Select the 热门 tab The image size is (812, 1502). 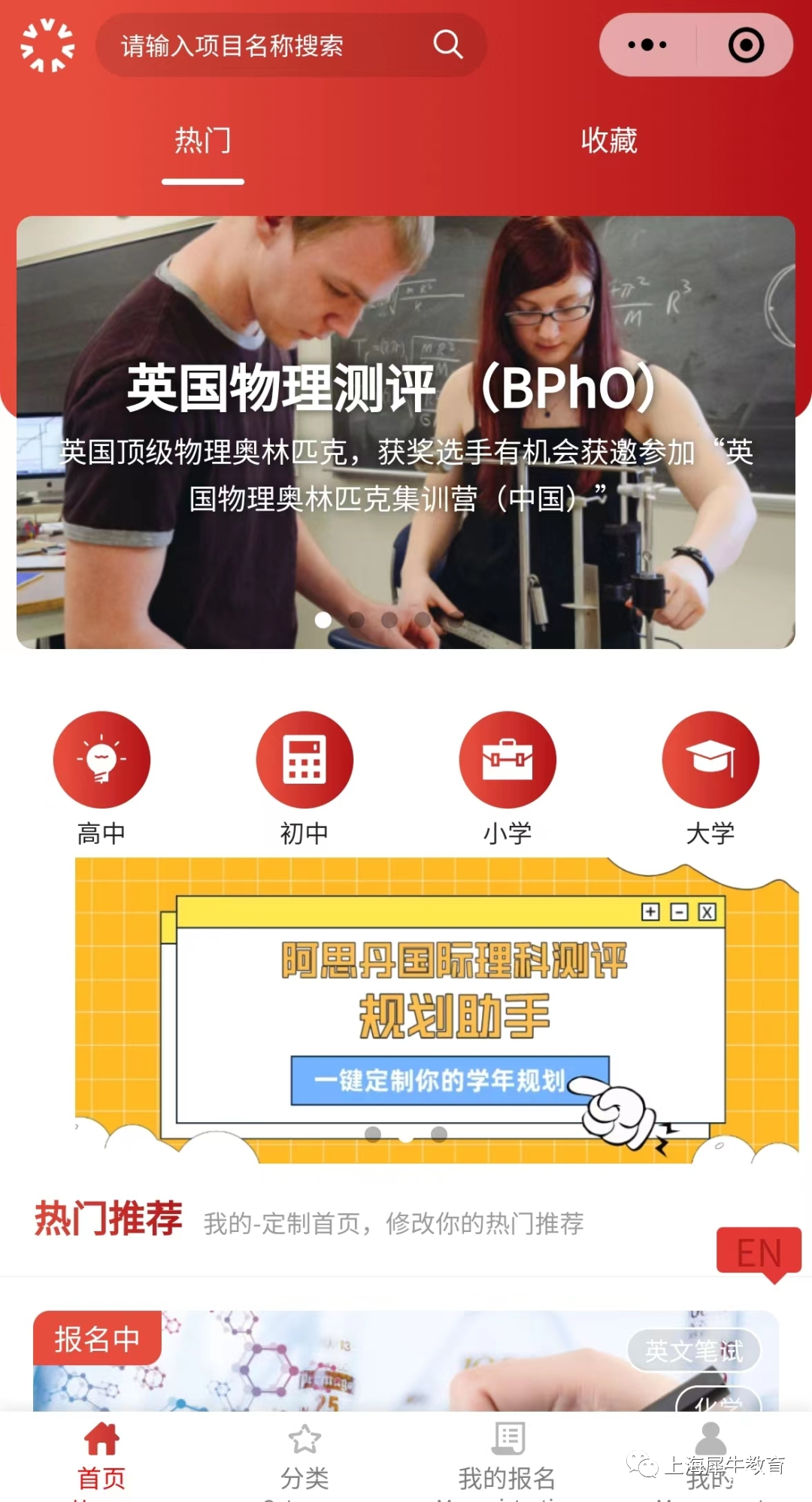pos(202,141)
